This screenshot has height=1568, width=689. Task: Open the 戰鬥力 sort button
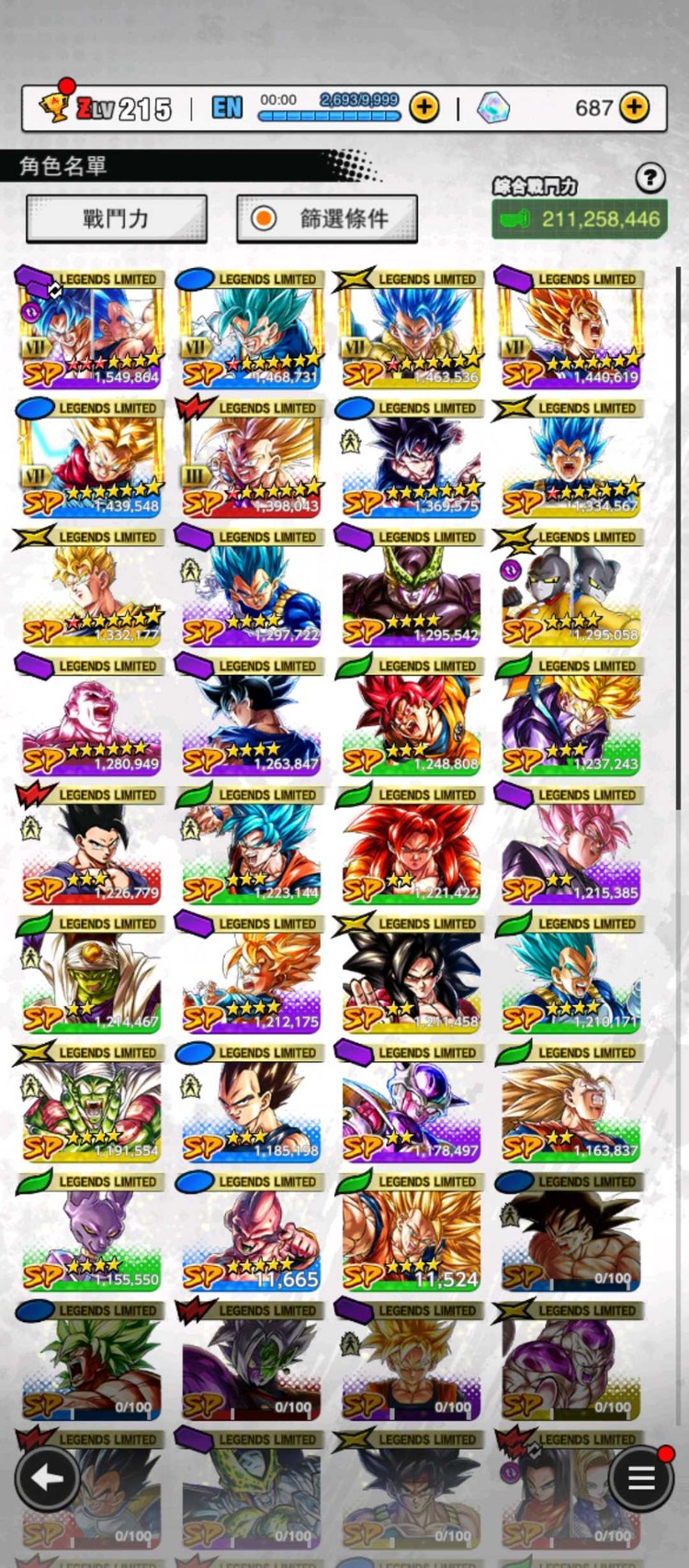(x=116, y=218)
